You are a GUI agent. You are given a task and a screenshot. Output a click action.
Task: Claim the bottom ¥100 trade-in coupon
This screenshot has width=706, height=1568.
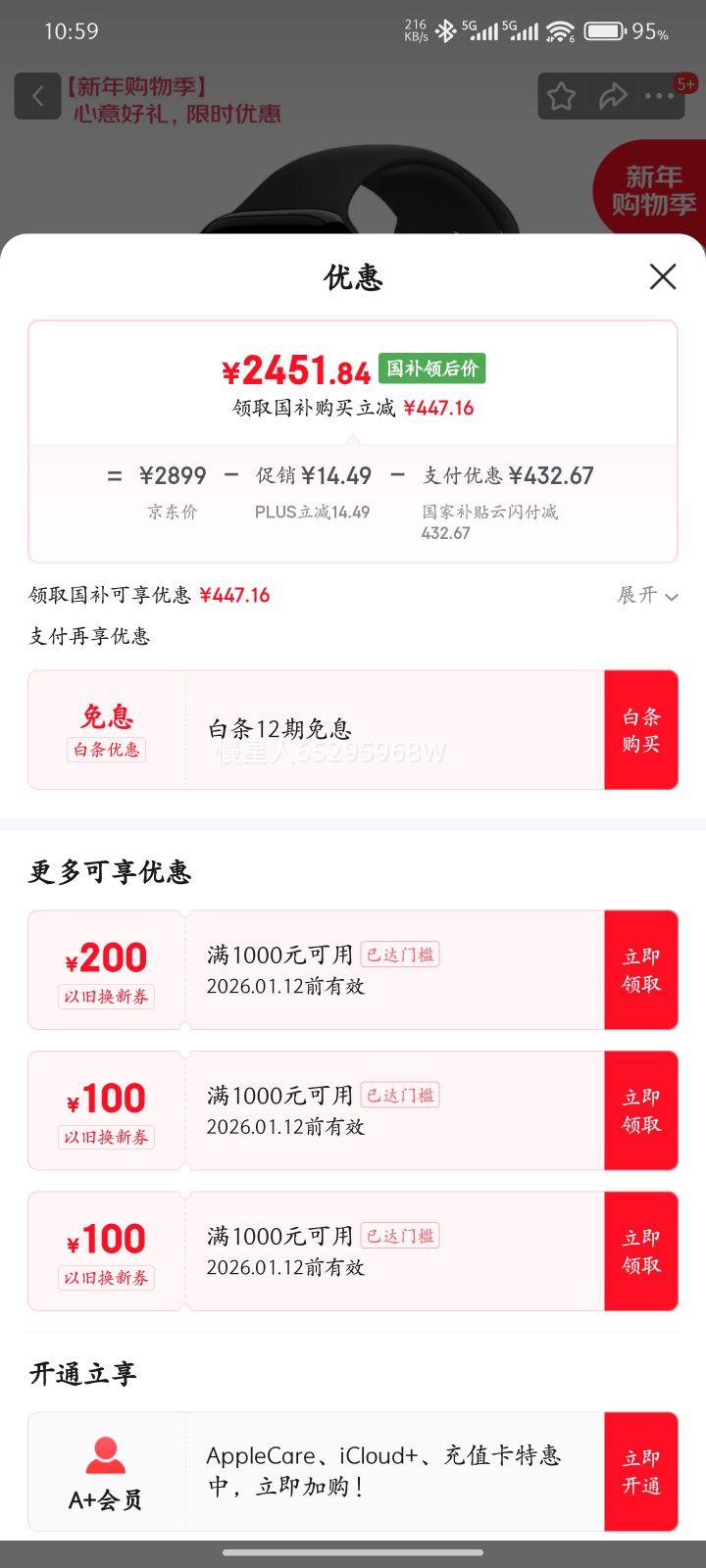[641, 1250]
